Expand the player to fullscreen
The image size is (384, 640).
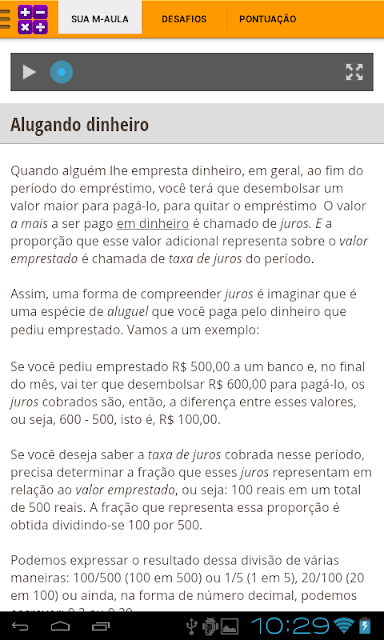pyautogui.click(x=354, y=72)
